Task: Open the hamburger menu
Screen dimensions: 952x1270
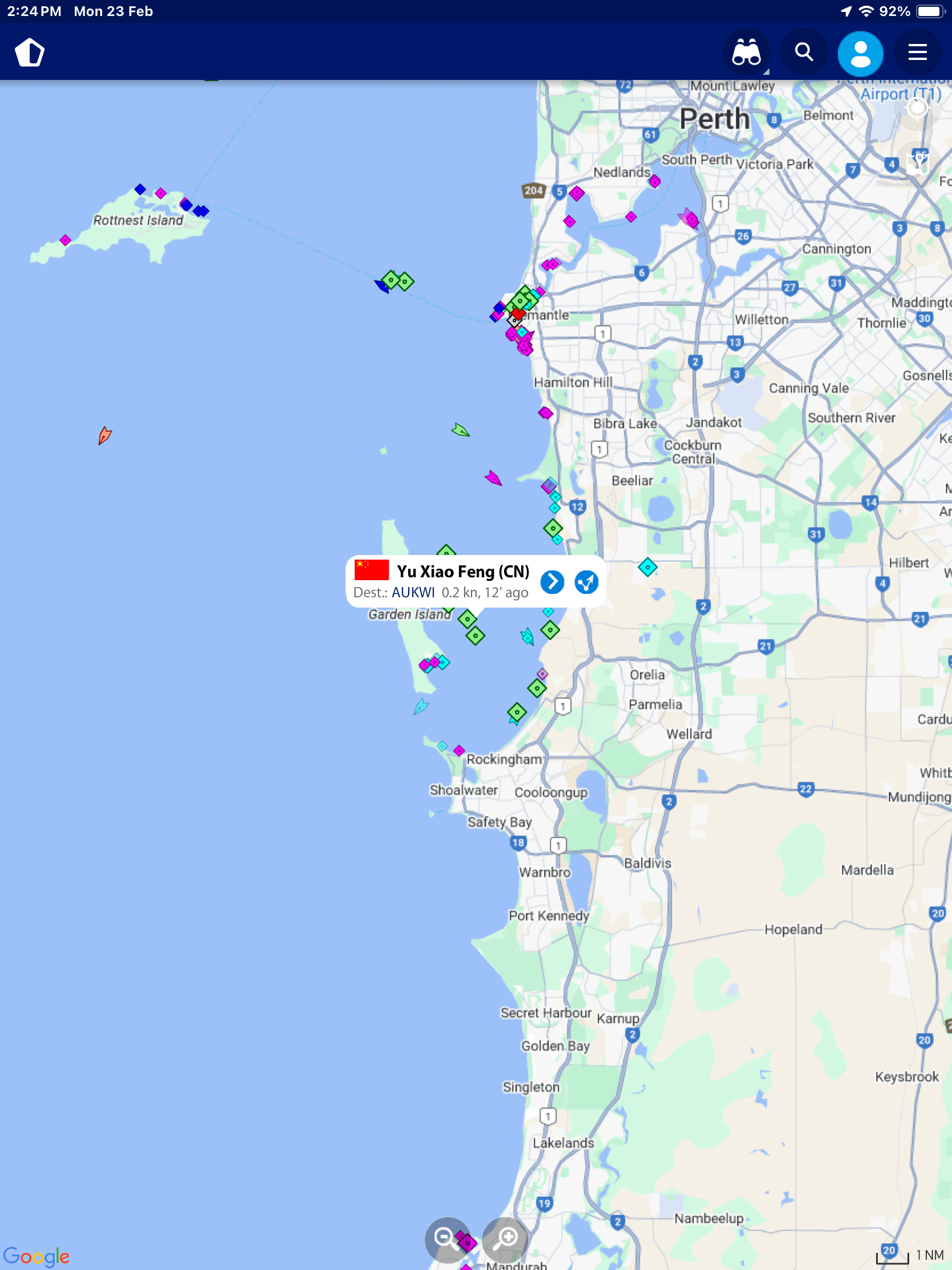Action: pos(917,53)
